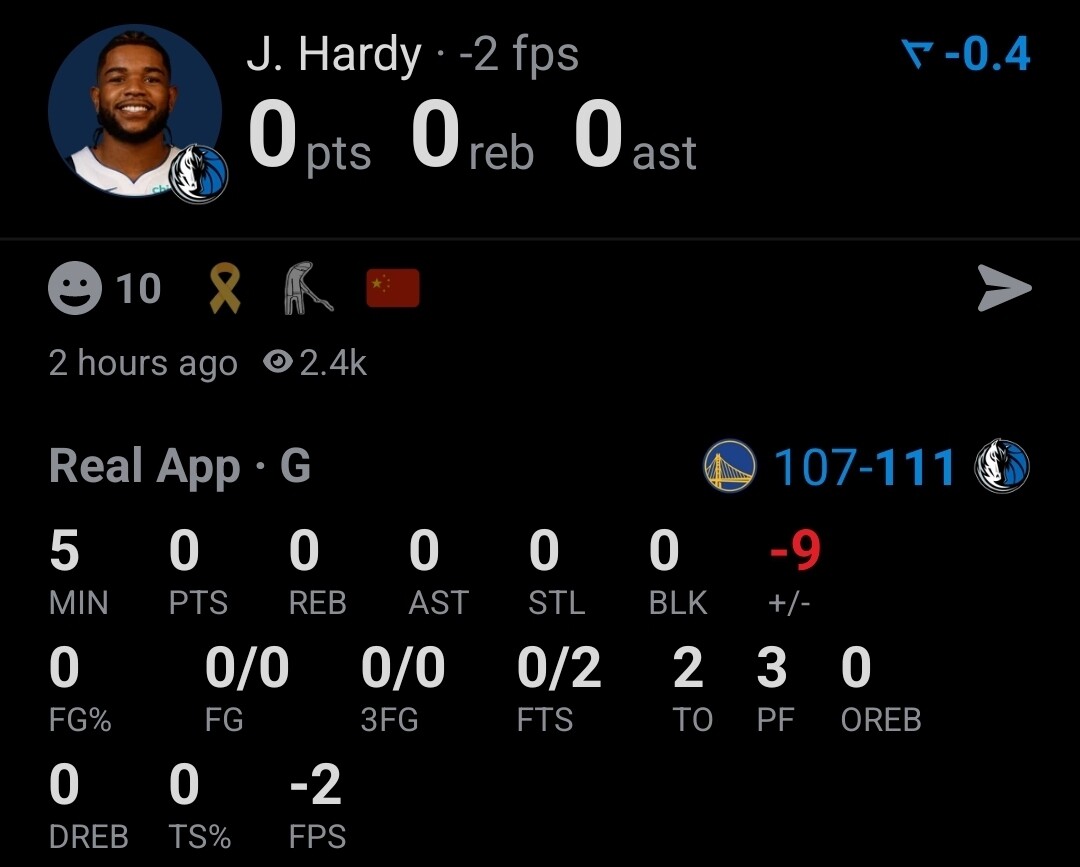View the -0.4 rating change
The image size is (1080, 867).
tap(966, 54)
